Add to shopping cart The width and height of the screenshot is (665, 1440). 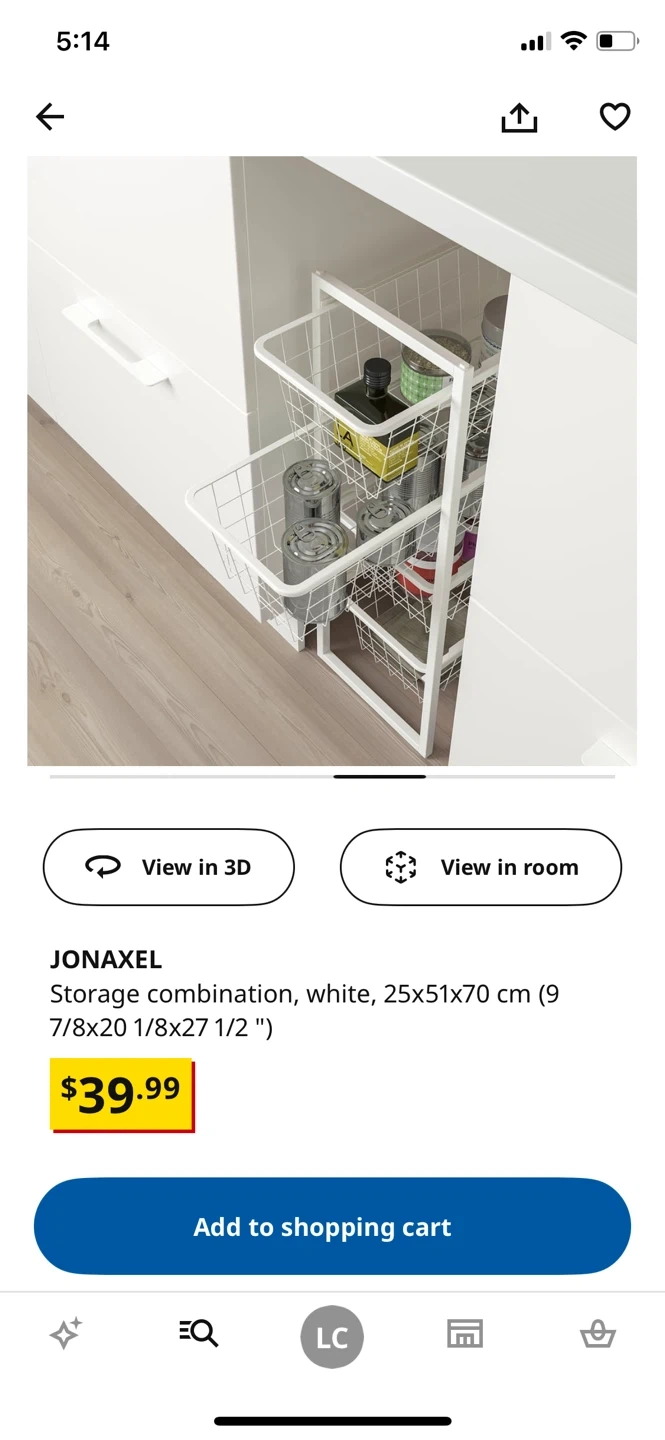[332, 1226]
